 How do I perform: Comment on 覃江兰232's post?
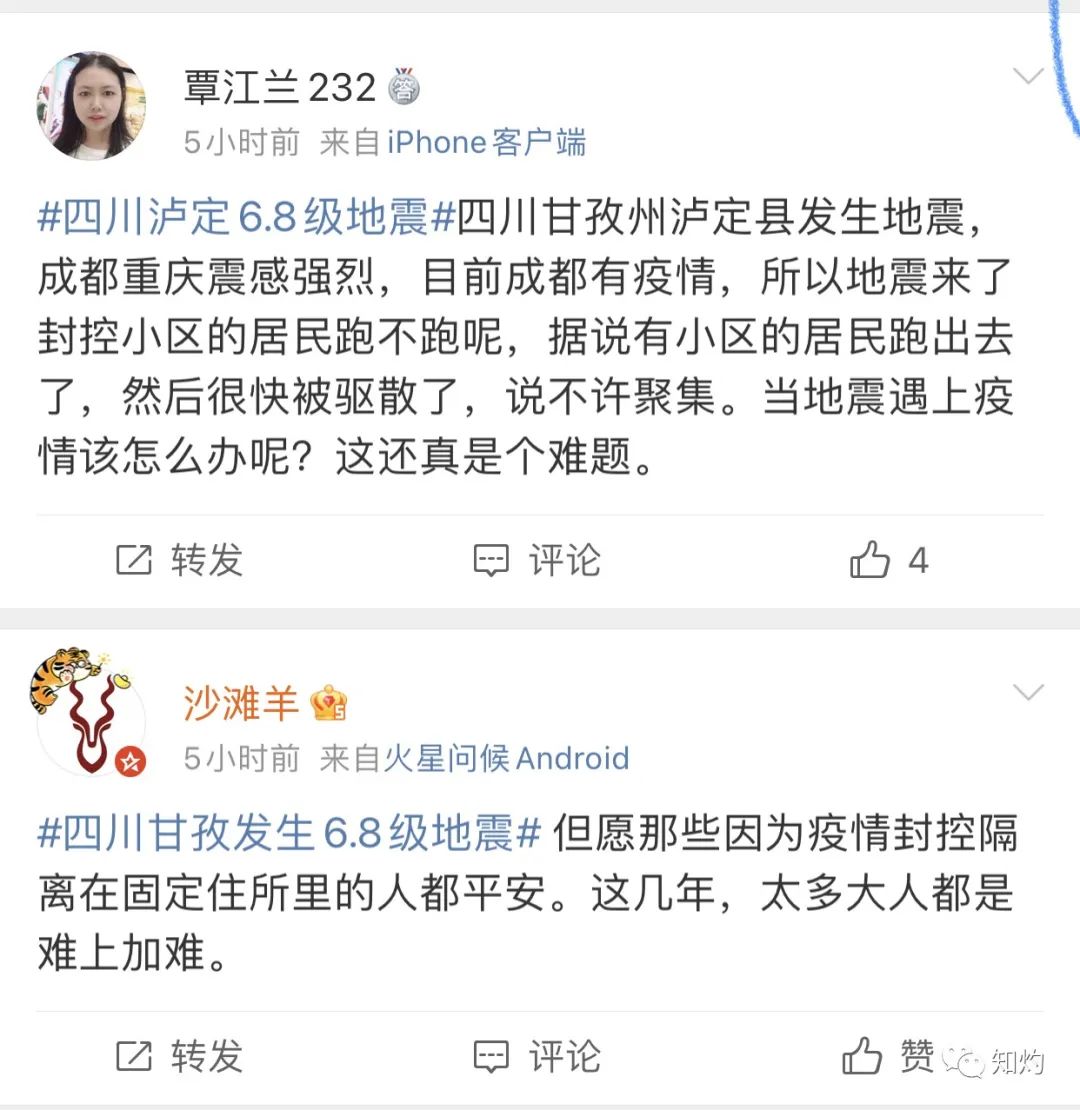537,560
